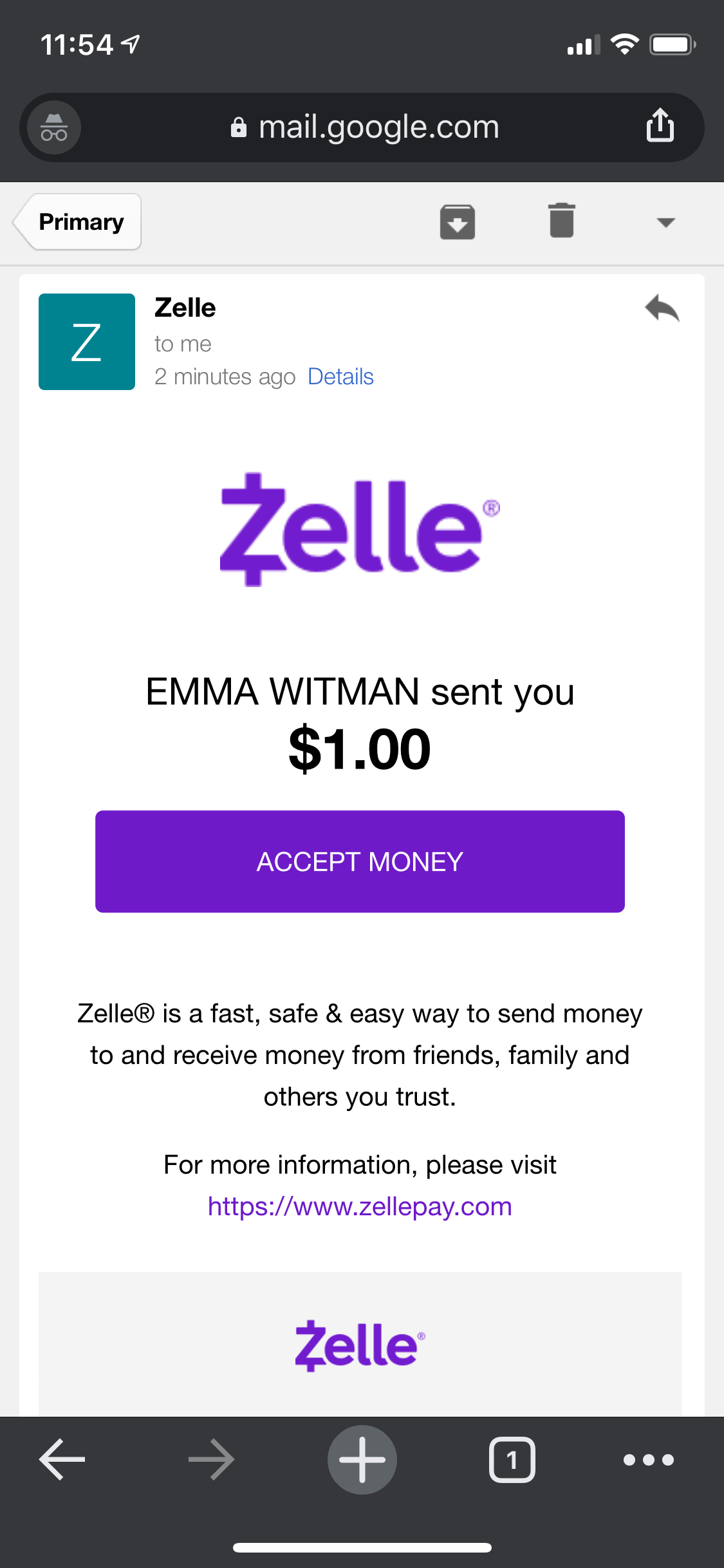The height and width of the screenshot is (1568, 724).
Task: Click the padlock icon in the URL bar
Action: pyautogui.click(x=239, y=126)
